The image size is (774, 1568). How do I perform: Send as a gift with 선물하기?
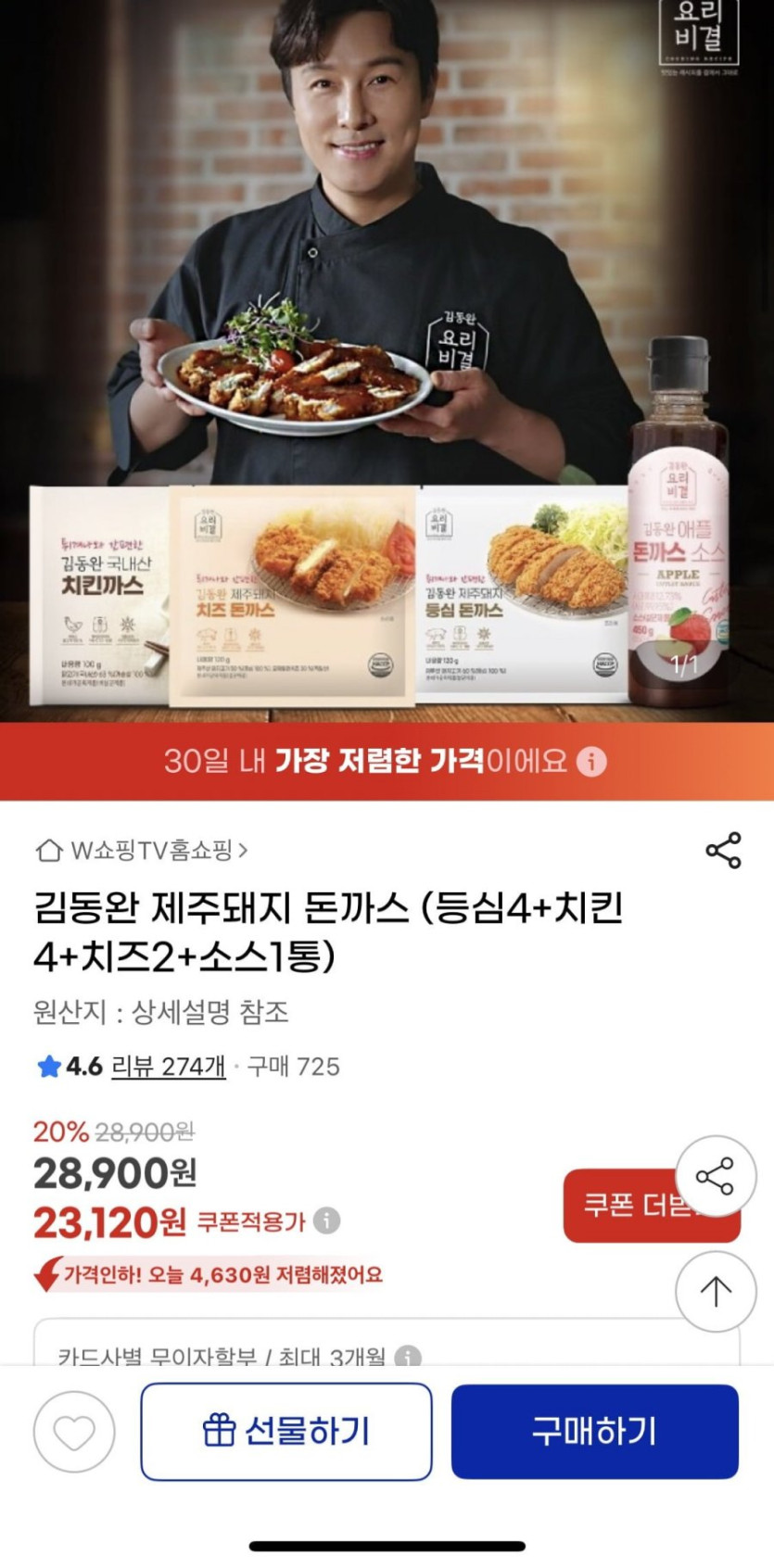[286, 1432]
